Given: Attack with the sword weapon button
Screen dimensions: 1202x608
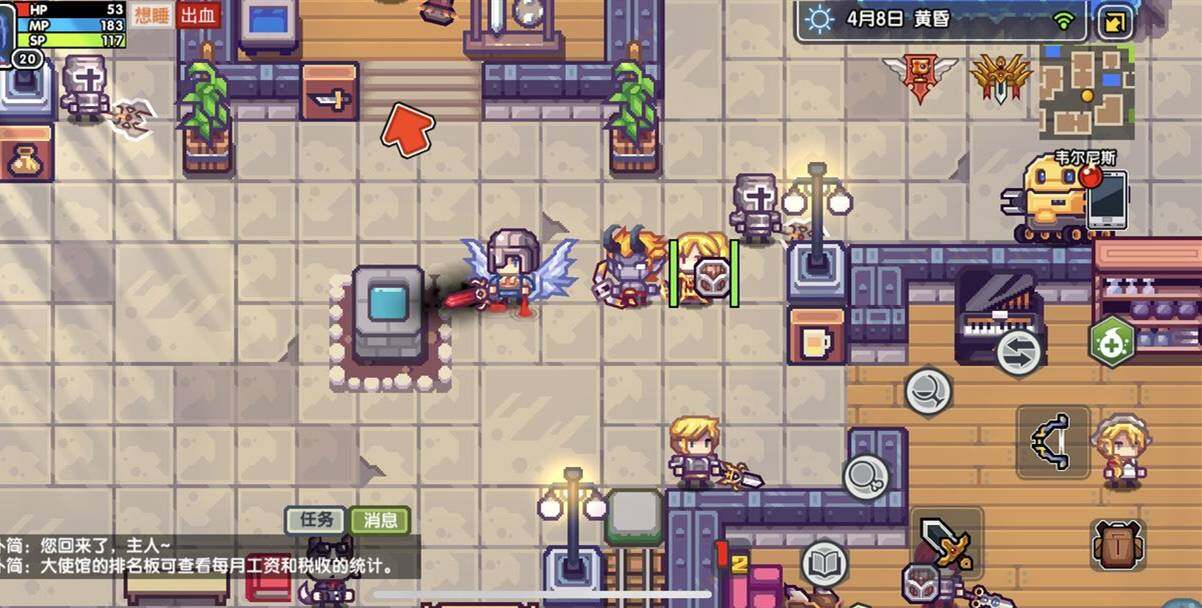Looking at the screenshot, I should [946, 543].
